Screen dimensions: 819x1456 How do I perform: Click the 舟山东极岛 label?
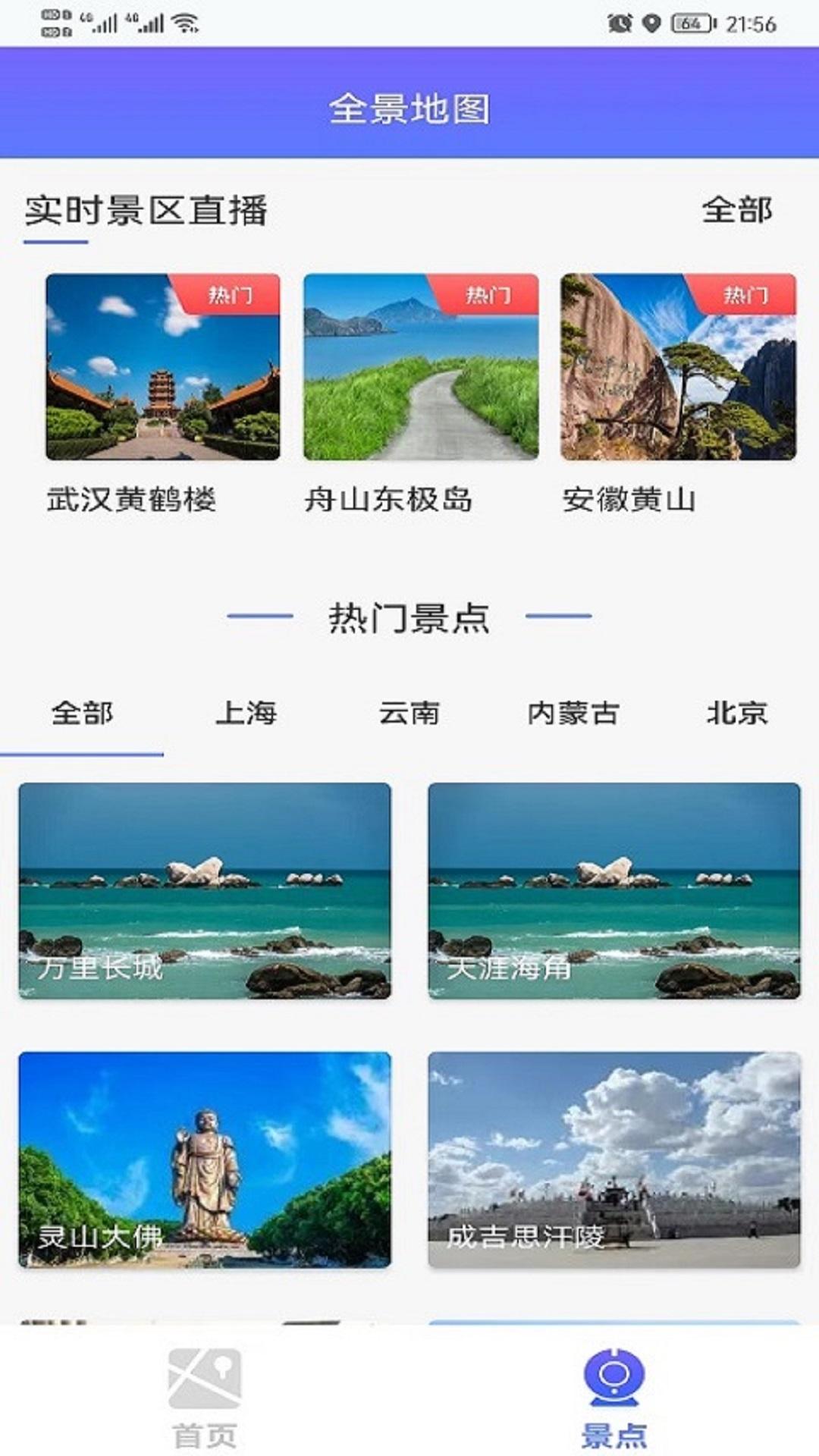click(x=394, y=498)
